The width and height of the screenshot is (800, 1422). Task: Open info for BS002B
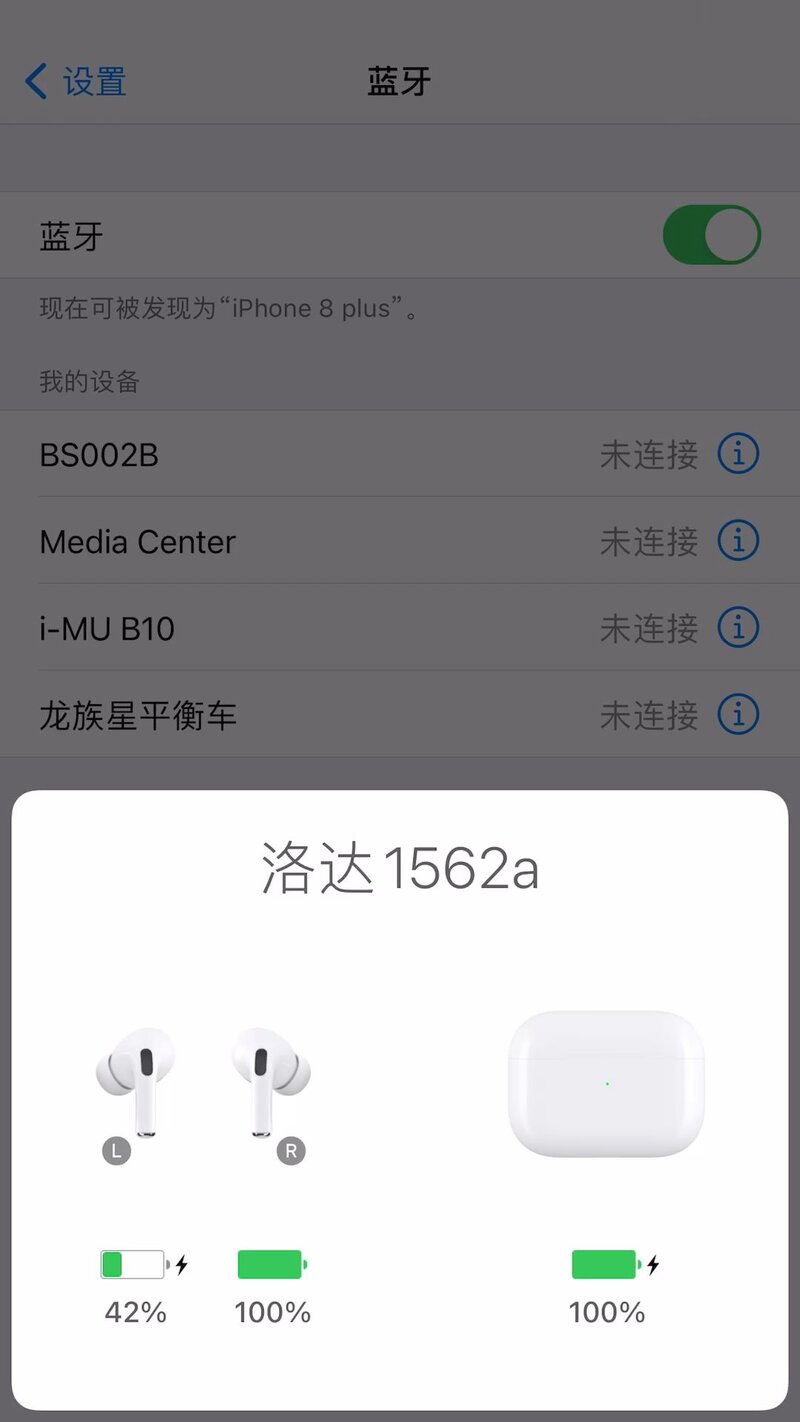pyautogui.click(x=738, y=455)
